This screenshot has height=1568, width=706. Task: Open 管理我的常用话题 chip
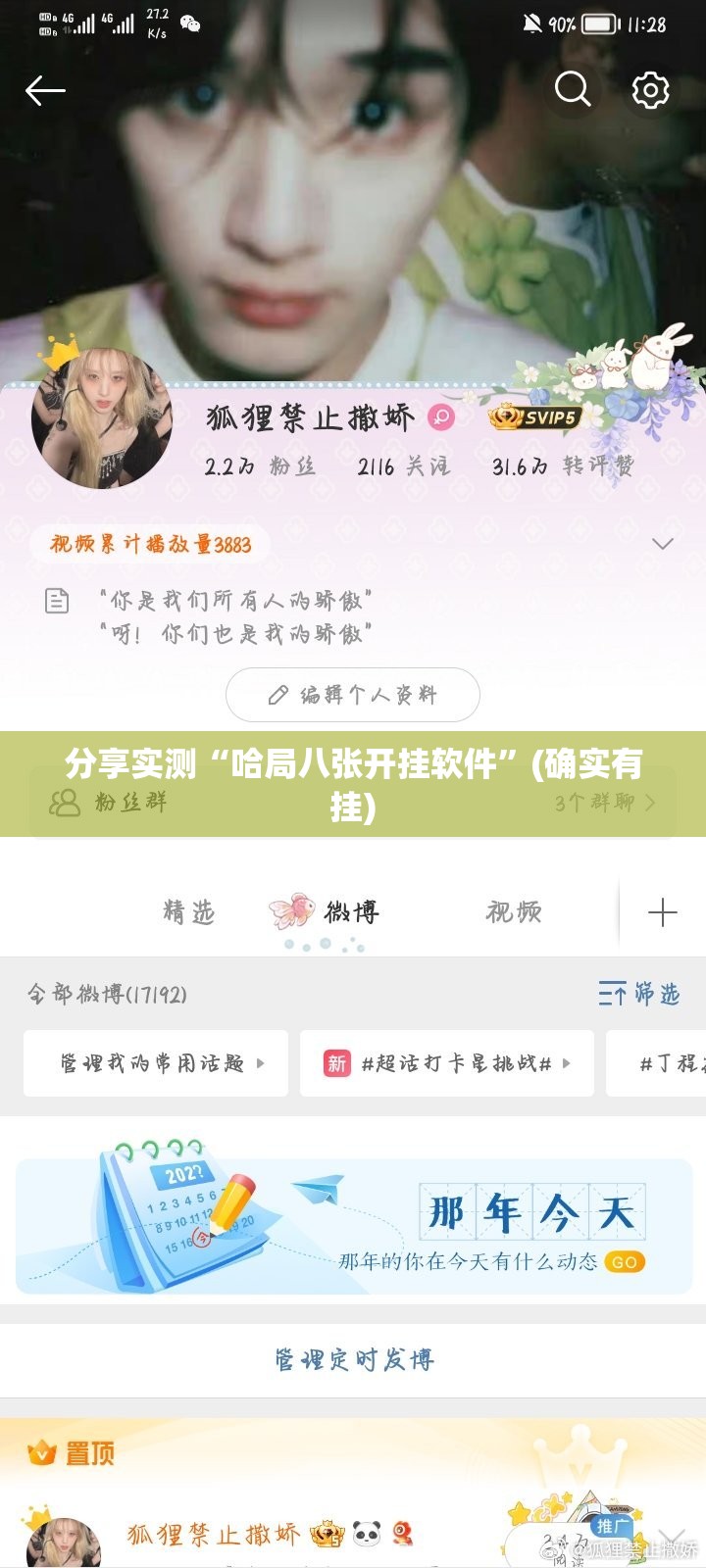tap(155, 1063)
